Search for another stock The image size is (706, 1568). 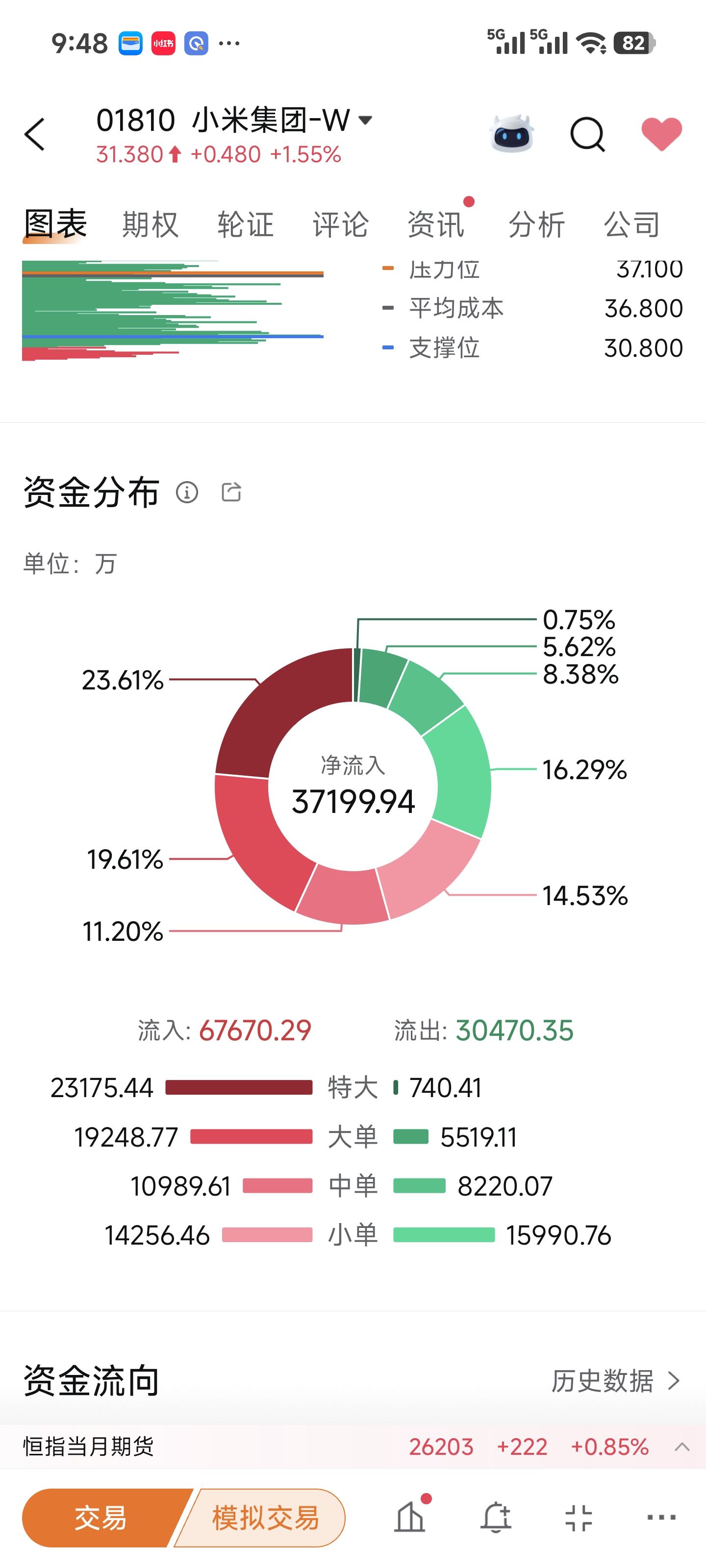tap(587, 134)
